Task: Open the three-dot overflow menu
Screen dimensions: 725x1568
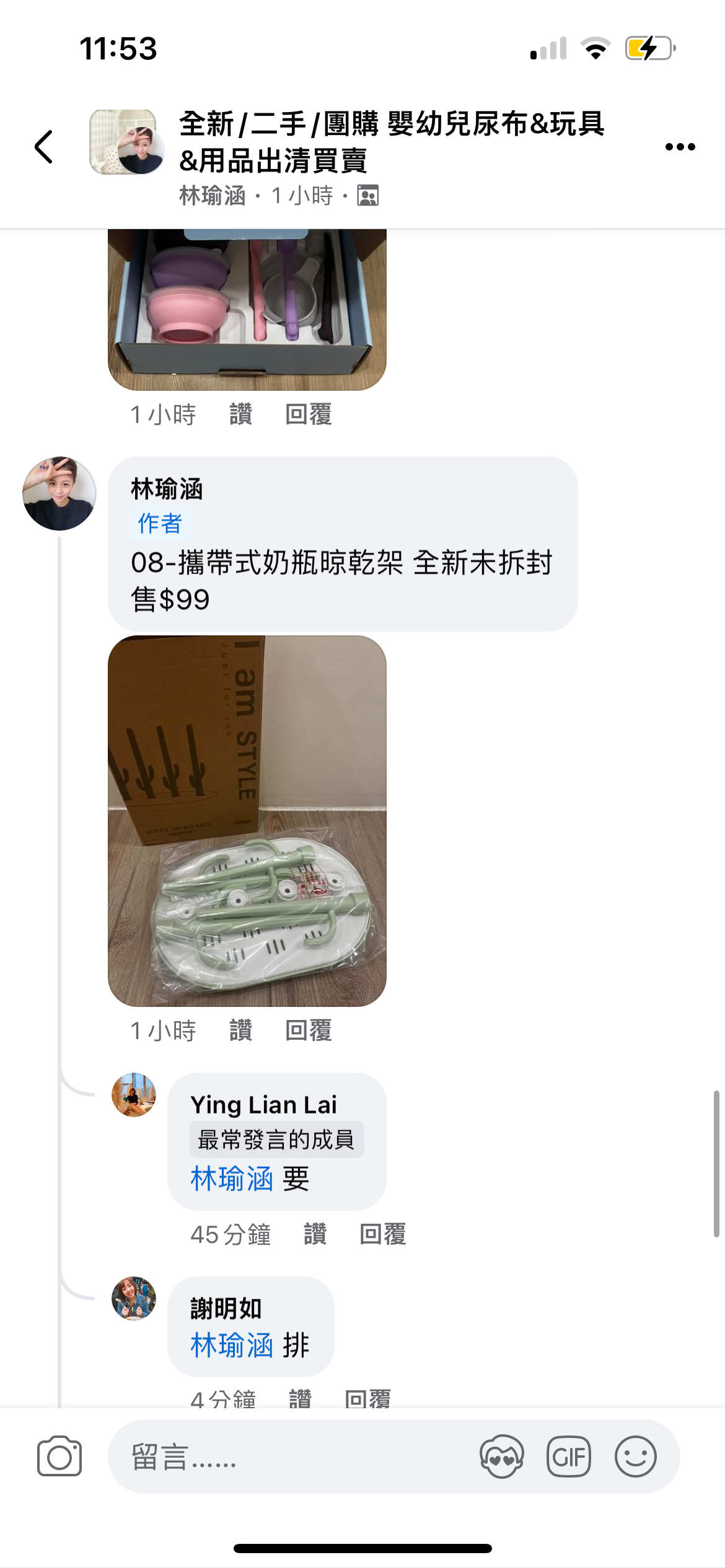Action: [x=680, y=147]
